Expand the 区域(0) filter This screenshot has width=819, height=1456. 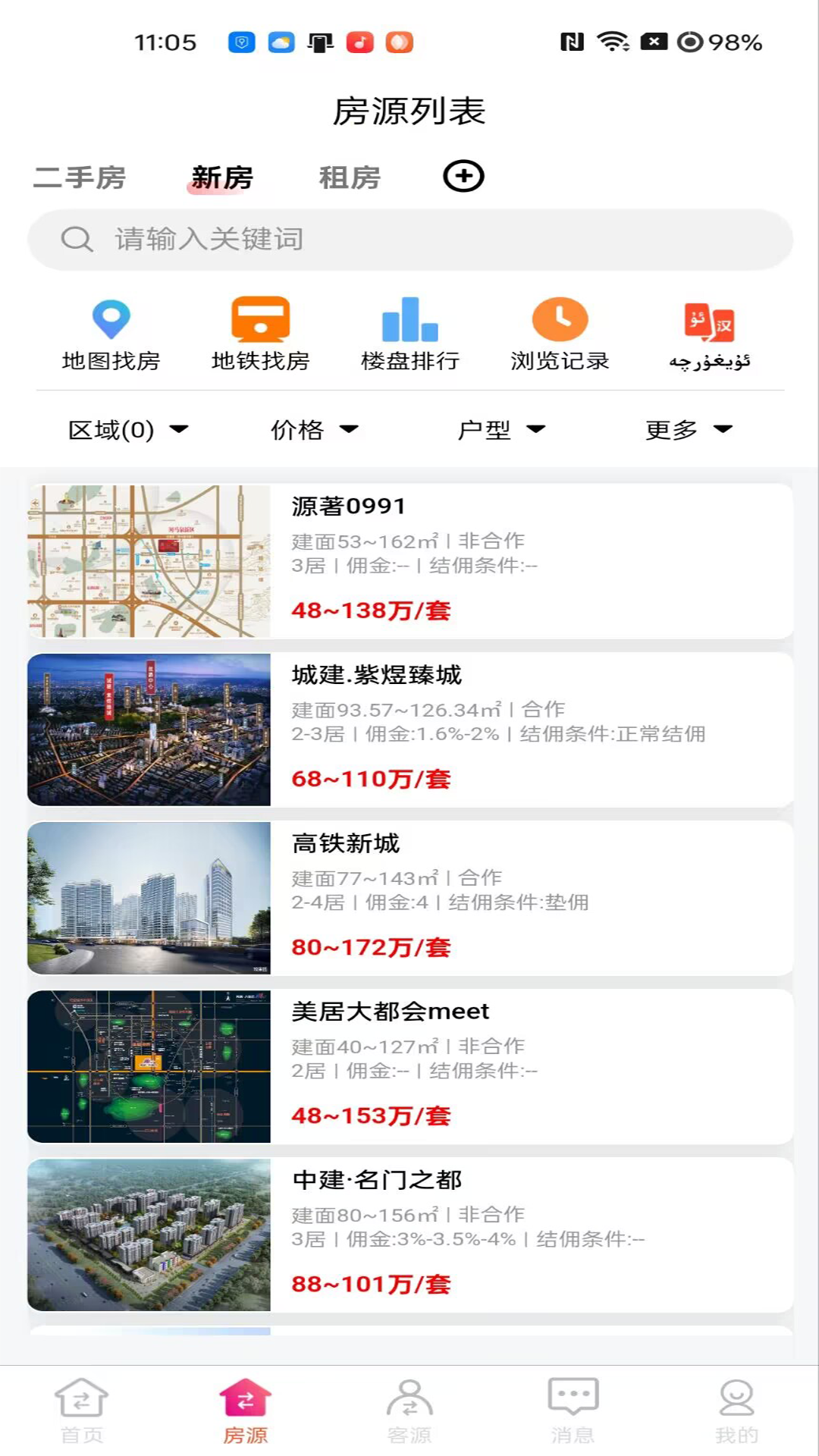(x=127, y=430)
